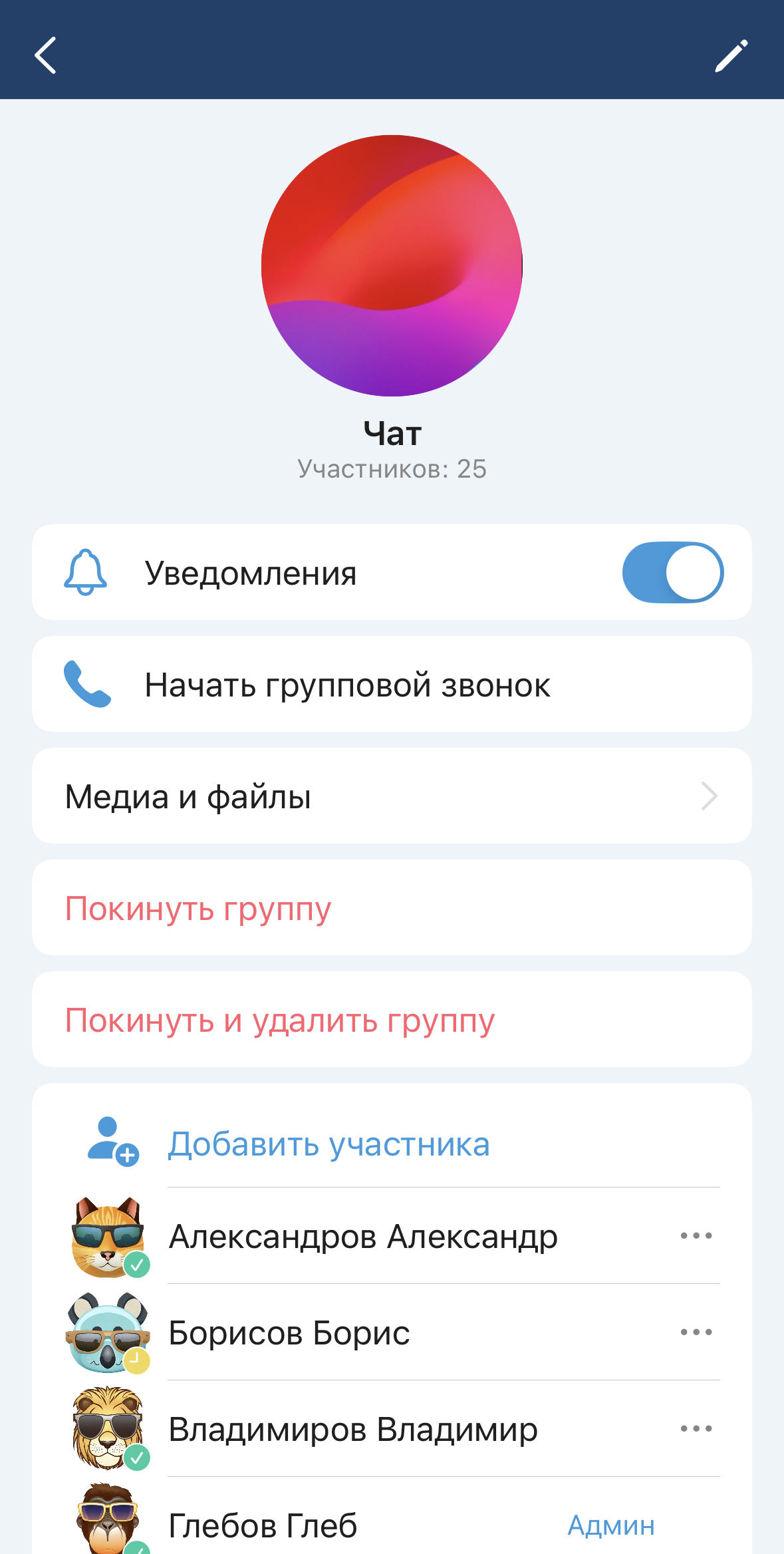Open the three-dot menu for Александров Александр

point(696,1236)
